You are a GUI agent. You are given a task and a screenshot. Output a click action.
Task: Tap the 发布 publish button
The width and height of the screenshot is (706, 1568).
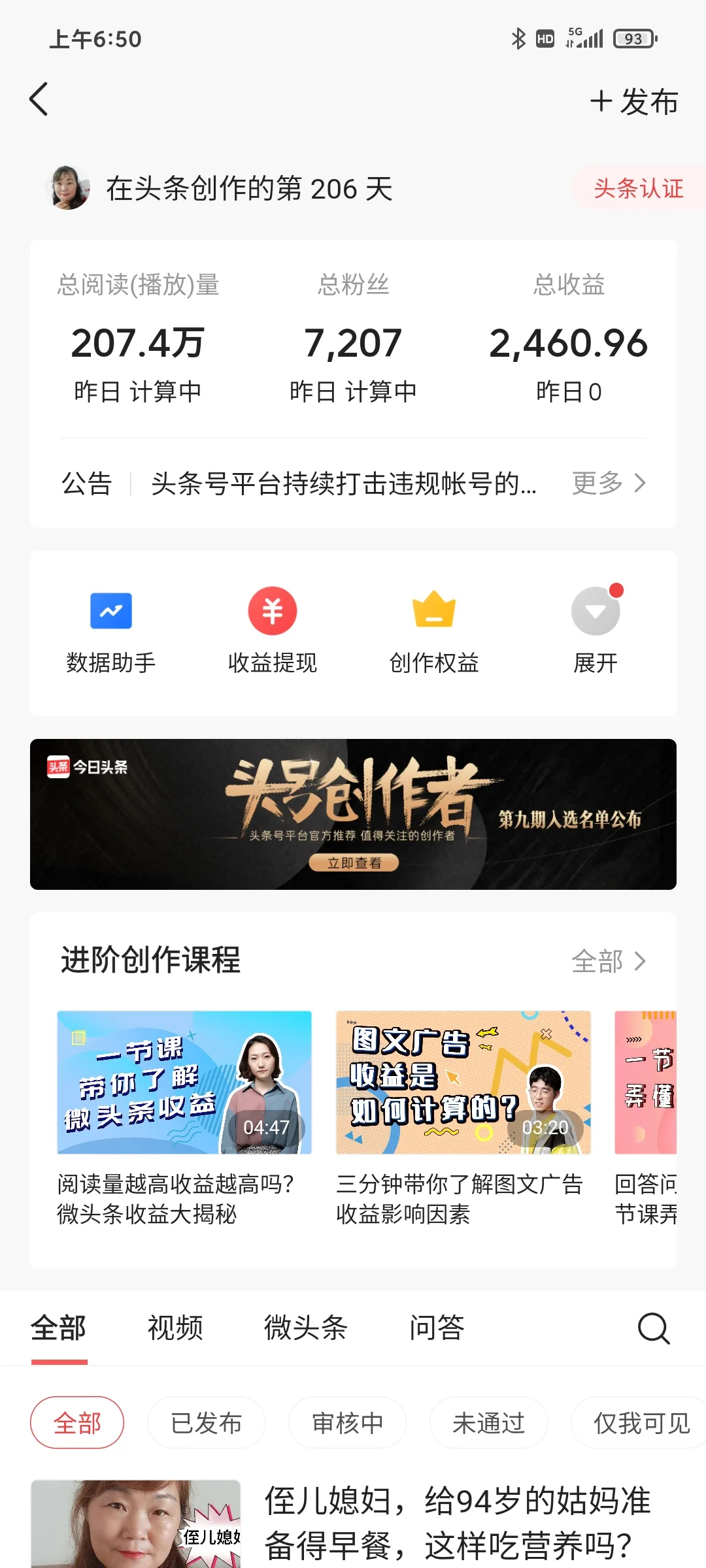click(634, 102)
